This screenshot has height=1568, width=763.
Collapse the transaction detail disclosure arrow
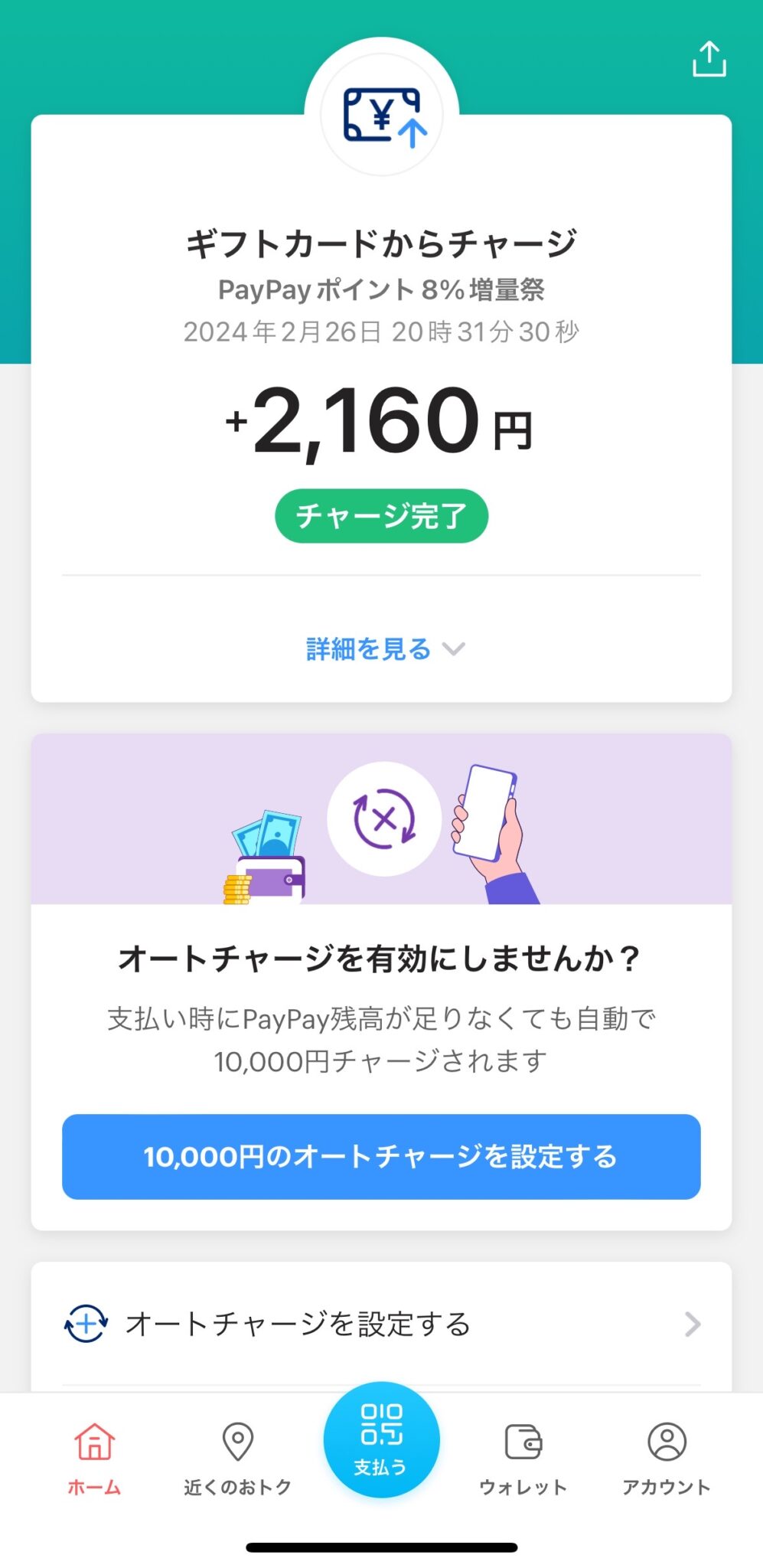click(455, 650)
